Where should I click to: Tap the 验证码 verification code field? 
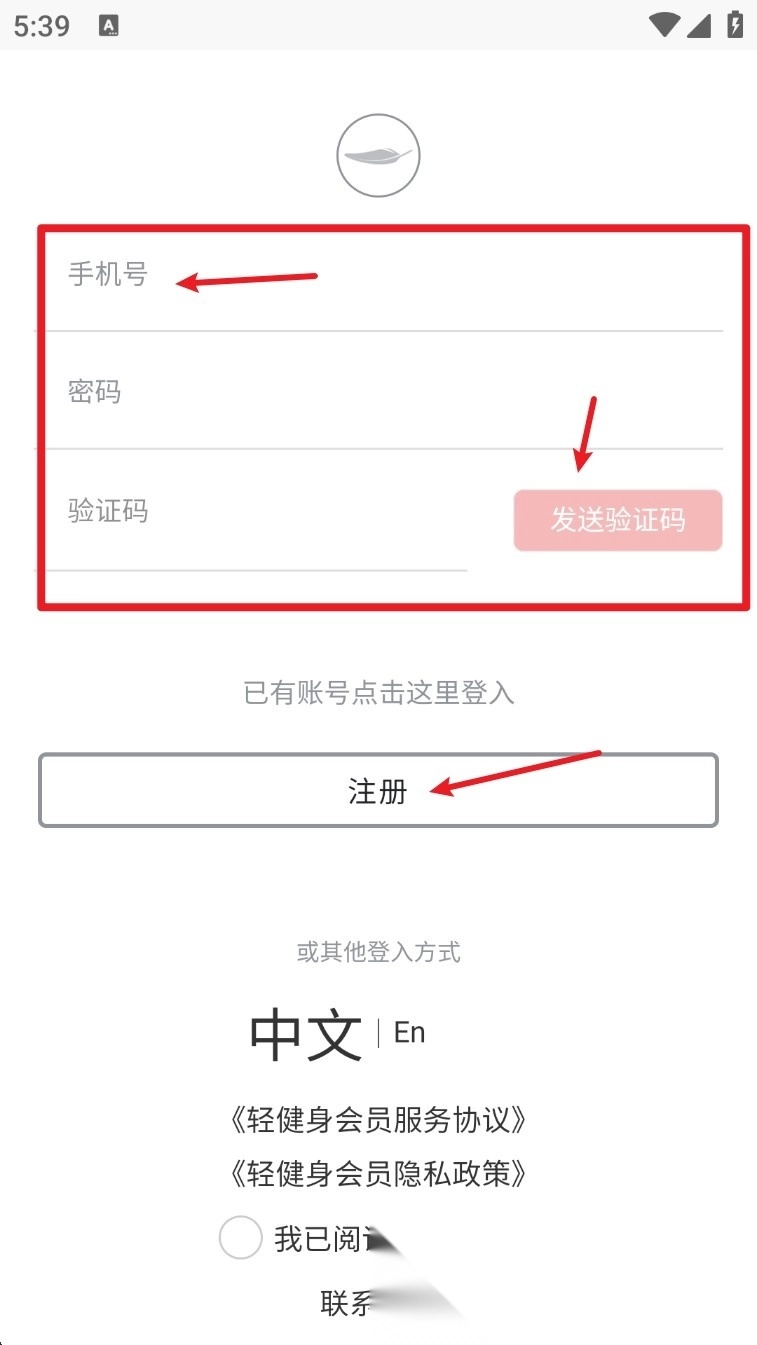pyautogui.click(x=251, y=512)
